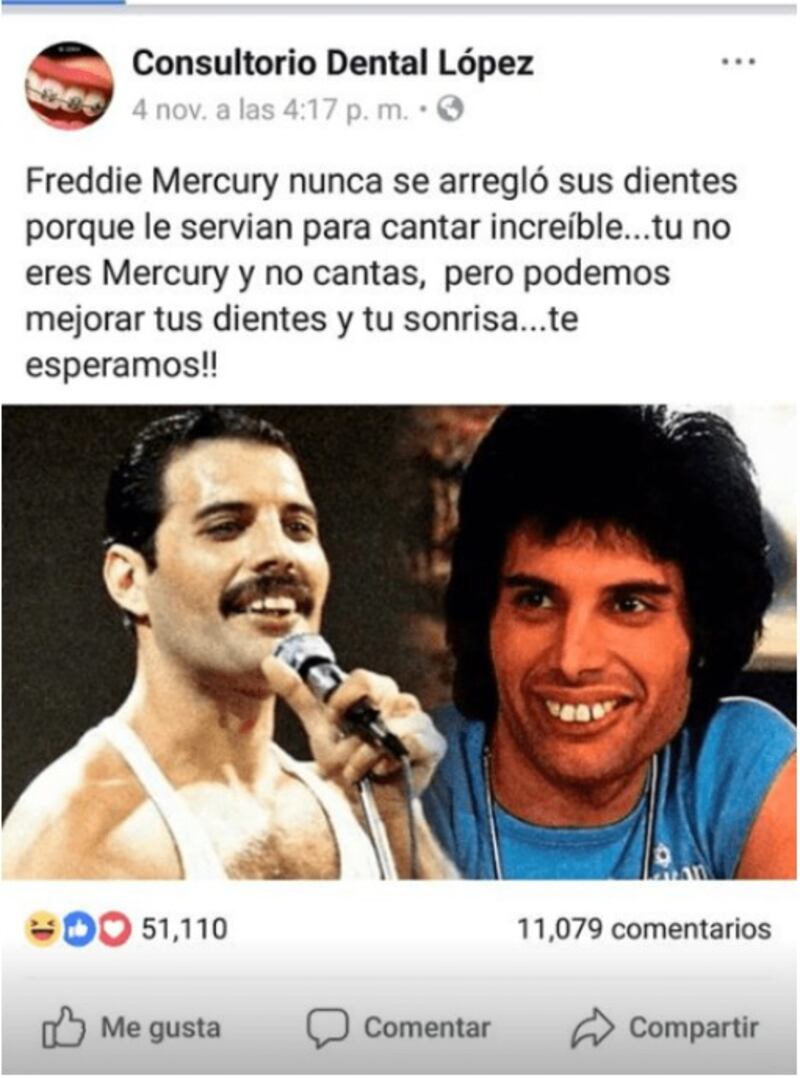
Task: Open the post's three-dot options menu
Action: [738, 62]
